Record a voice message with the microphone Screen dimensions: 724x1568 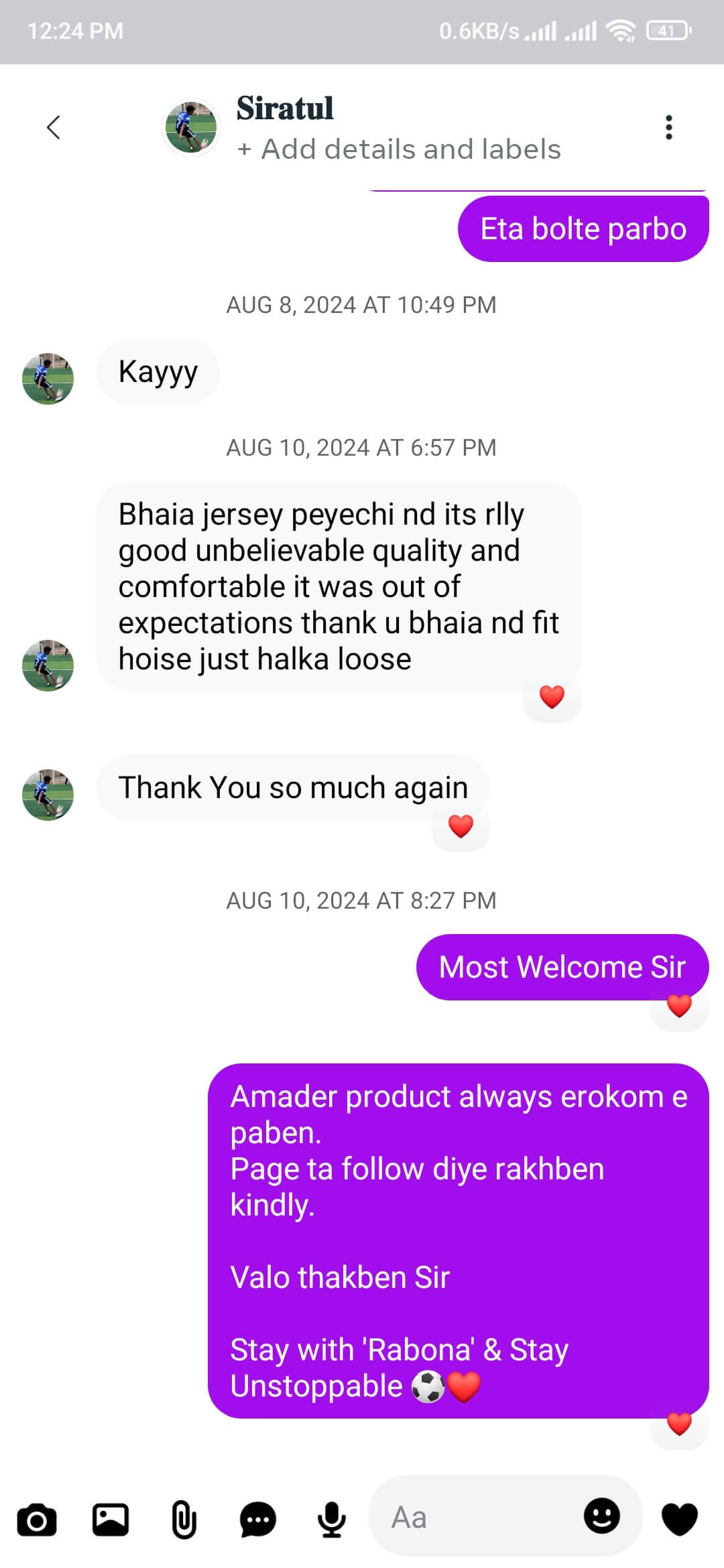[331, 1519]
